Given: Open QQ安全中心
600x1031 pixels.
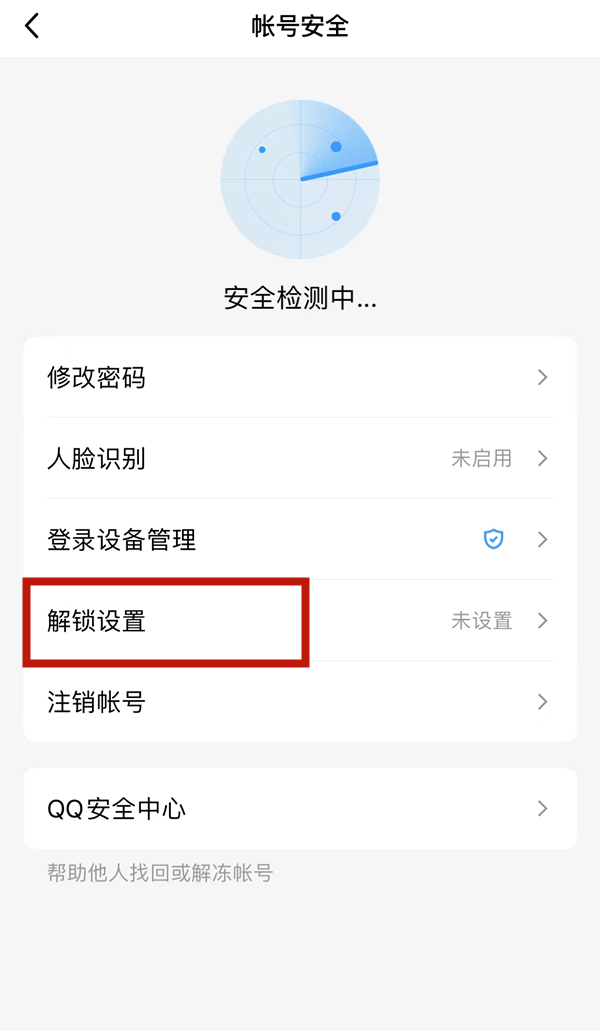Looking at the screenshot, I should tap(300, 808).
